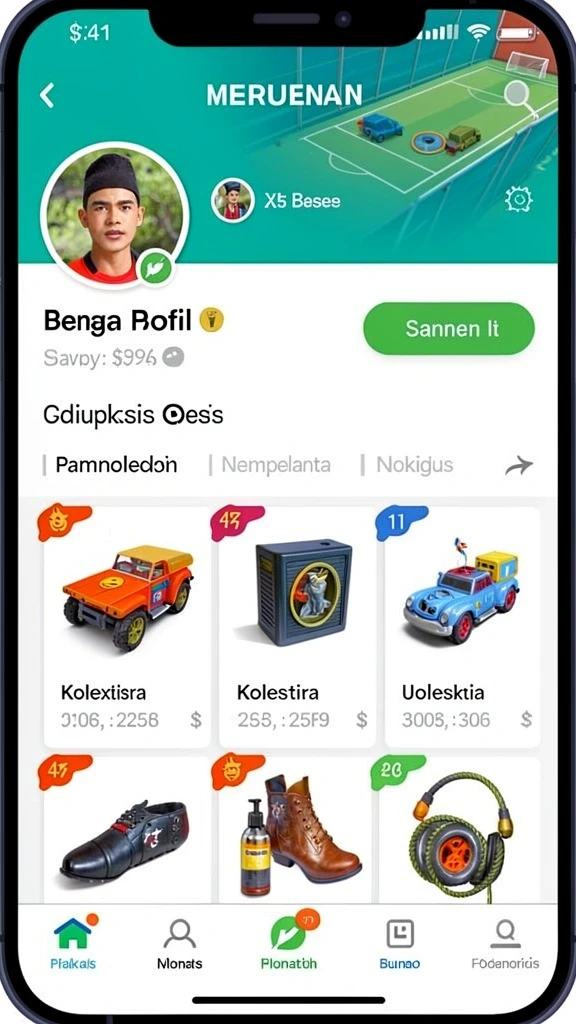Image resolution: width=576 pixels, height=1024 pixels.
Task: Open the X5 Beses avatar chip
Action: 276,200
